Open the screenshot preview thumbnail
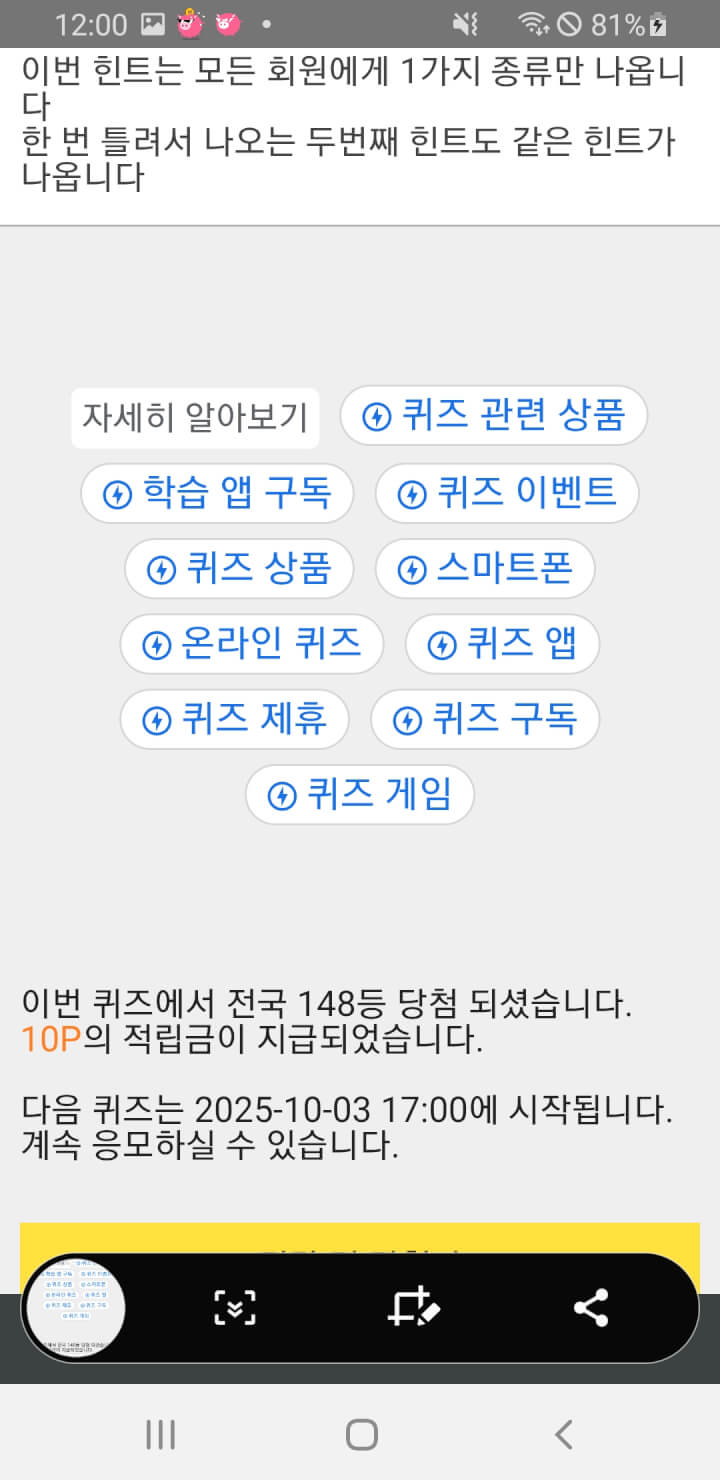Screen dimensions: 720x1480 76,1308
